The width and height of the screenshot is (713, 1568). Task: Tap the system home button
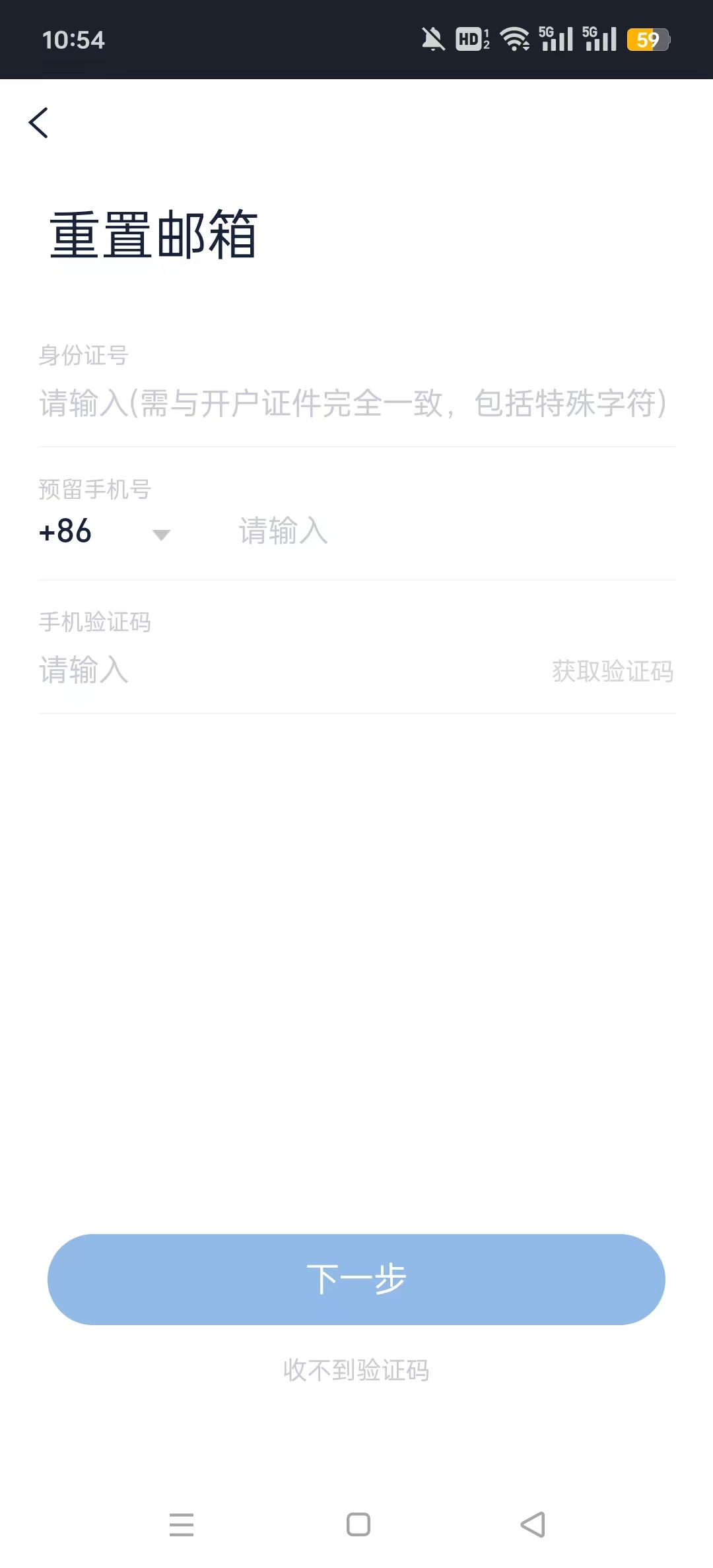tap(358, 1524)
